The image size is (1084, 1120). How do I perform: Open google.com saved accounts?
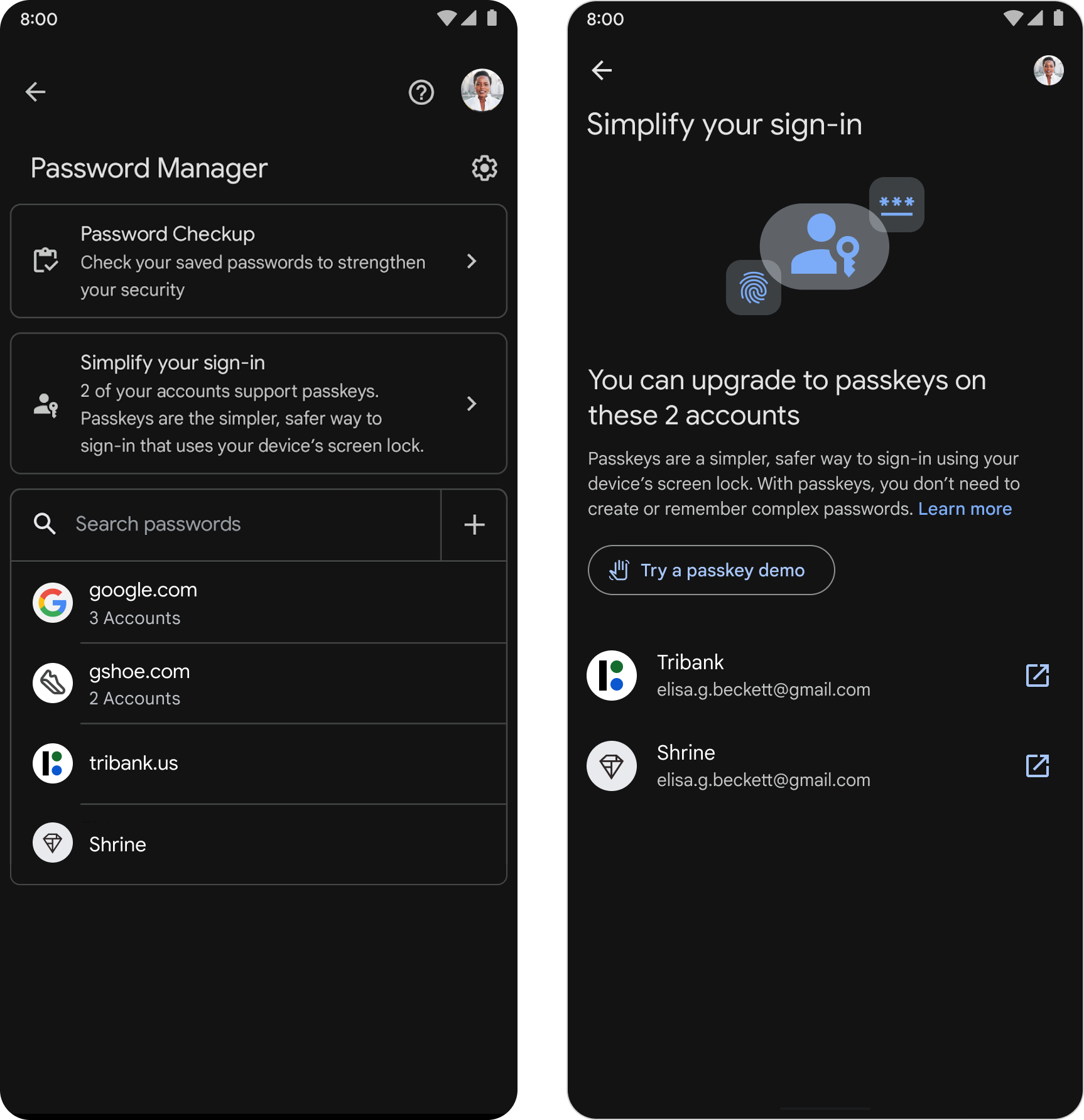click(258, 603)
